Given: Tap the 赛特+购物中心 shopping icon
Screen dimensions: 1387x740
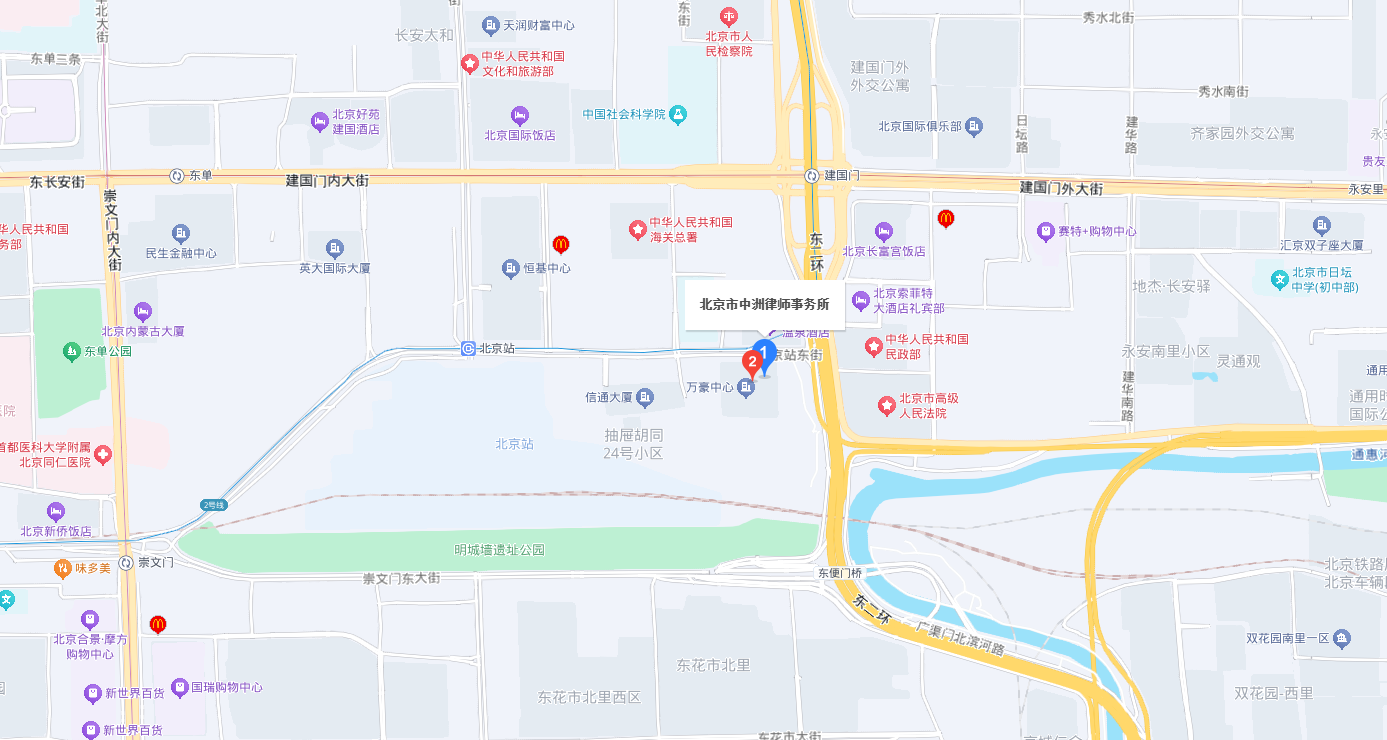Looking at the screenshot, I should pyautogui.click(x=1046, y=231).
